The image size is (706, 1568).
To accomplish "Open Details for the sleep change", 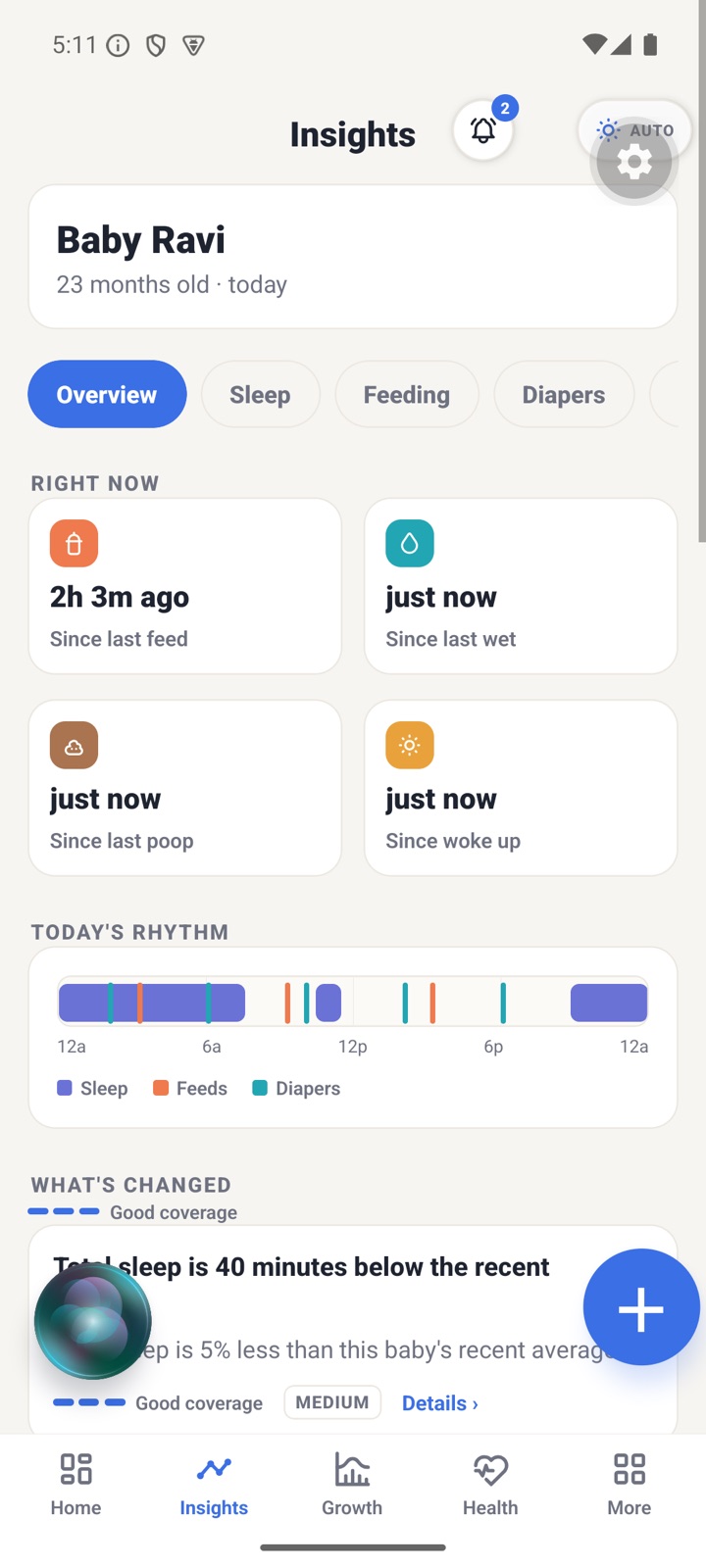I will [440, 1403].
